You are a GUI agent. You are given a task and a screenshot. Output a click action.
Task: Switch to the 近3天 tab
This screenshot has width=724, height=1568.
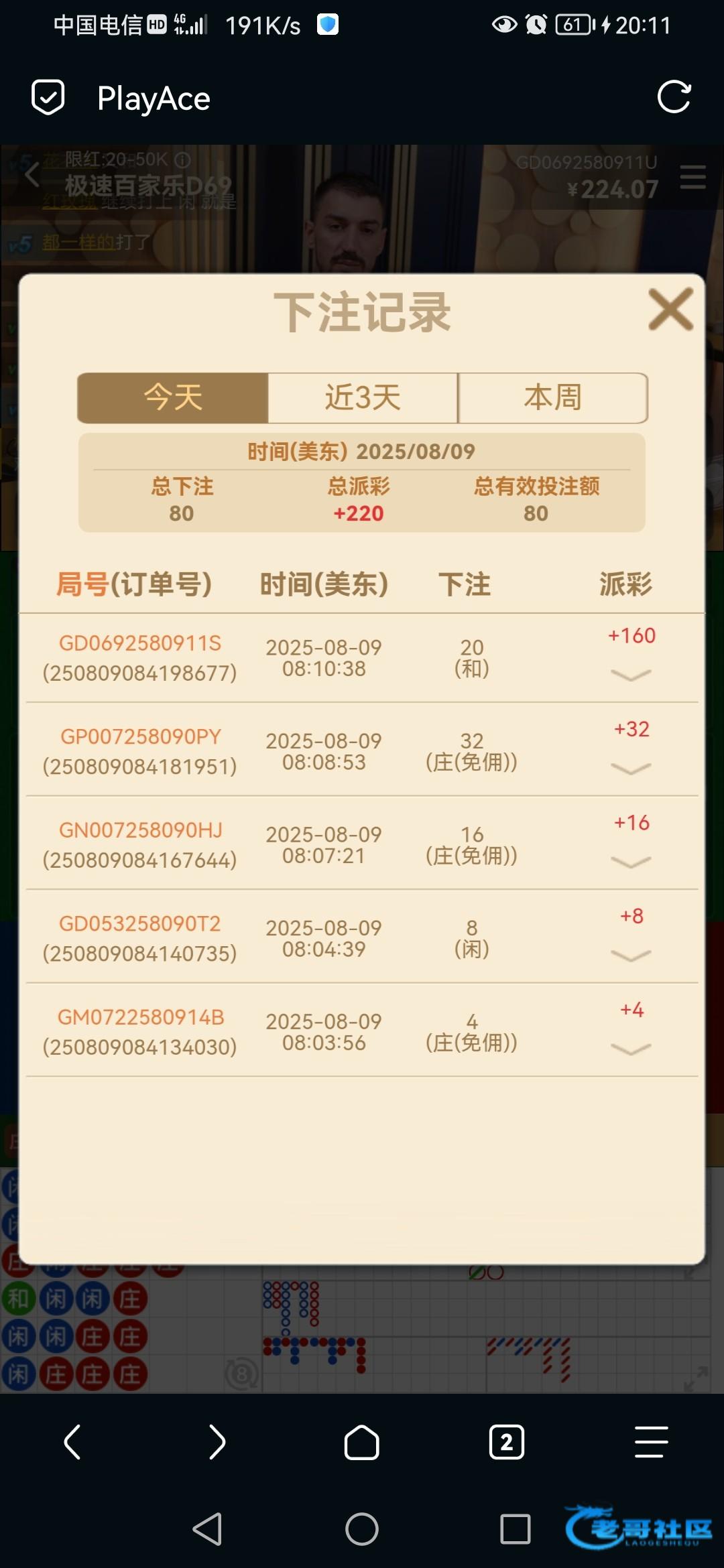tap(363, 398)
